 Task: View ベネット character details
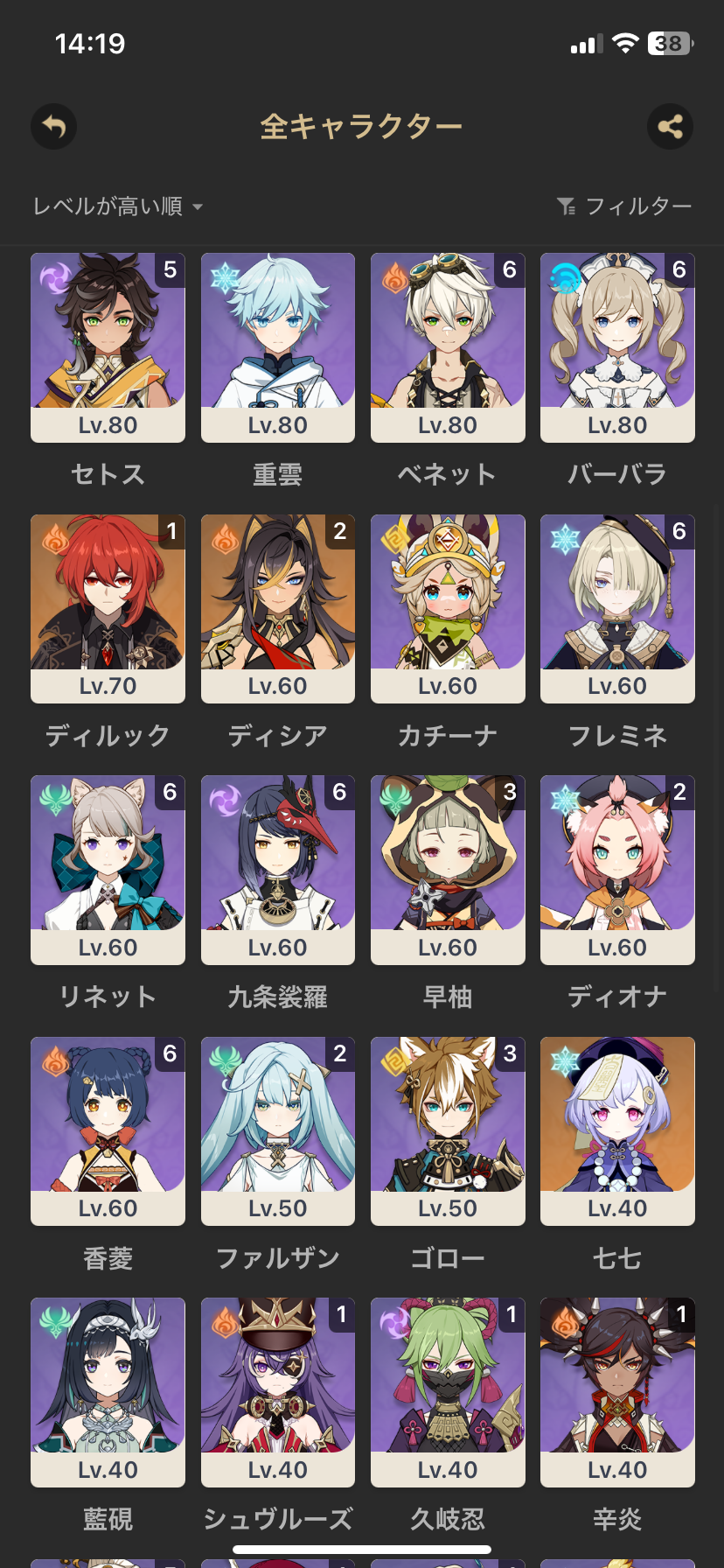448,347
